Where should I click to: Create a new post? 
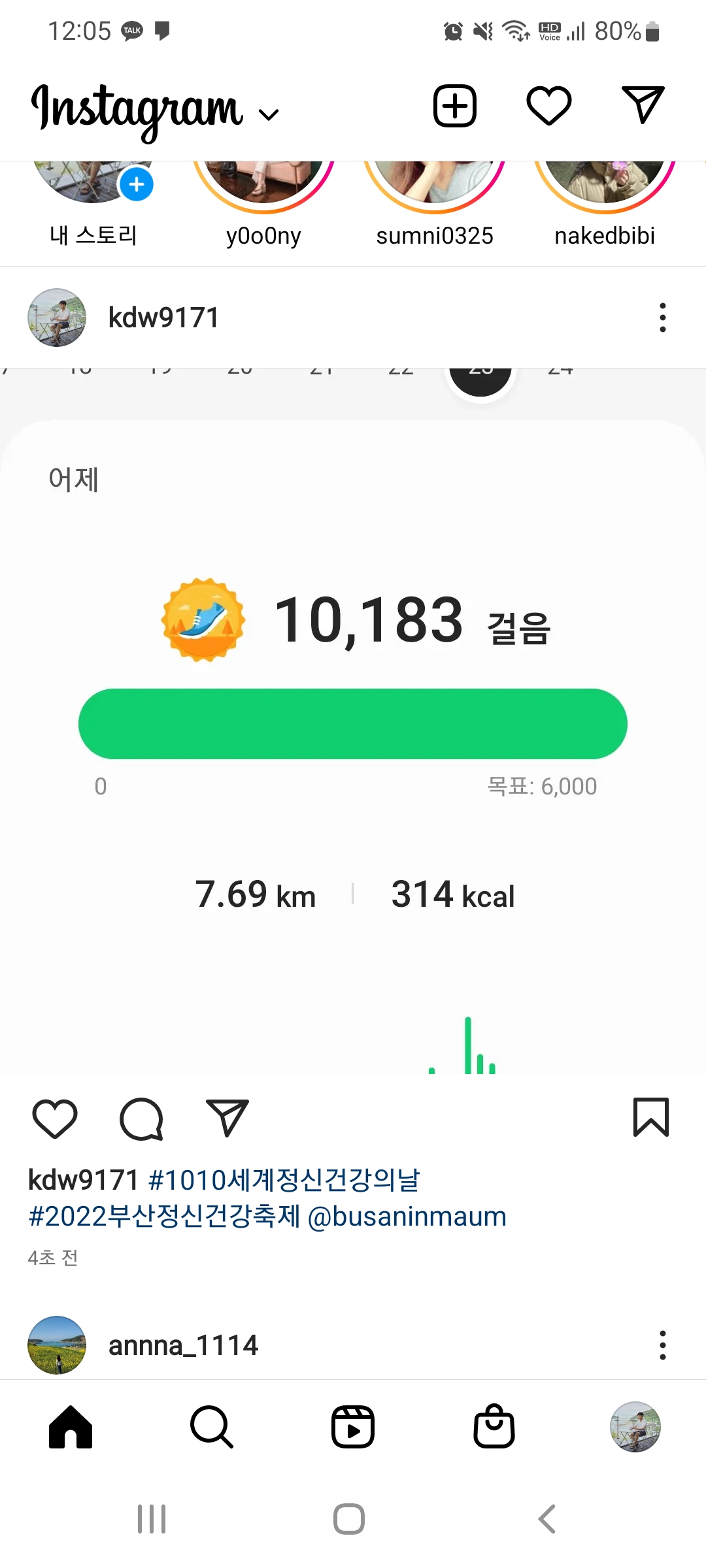455,106
